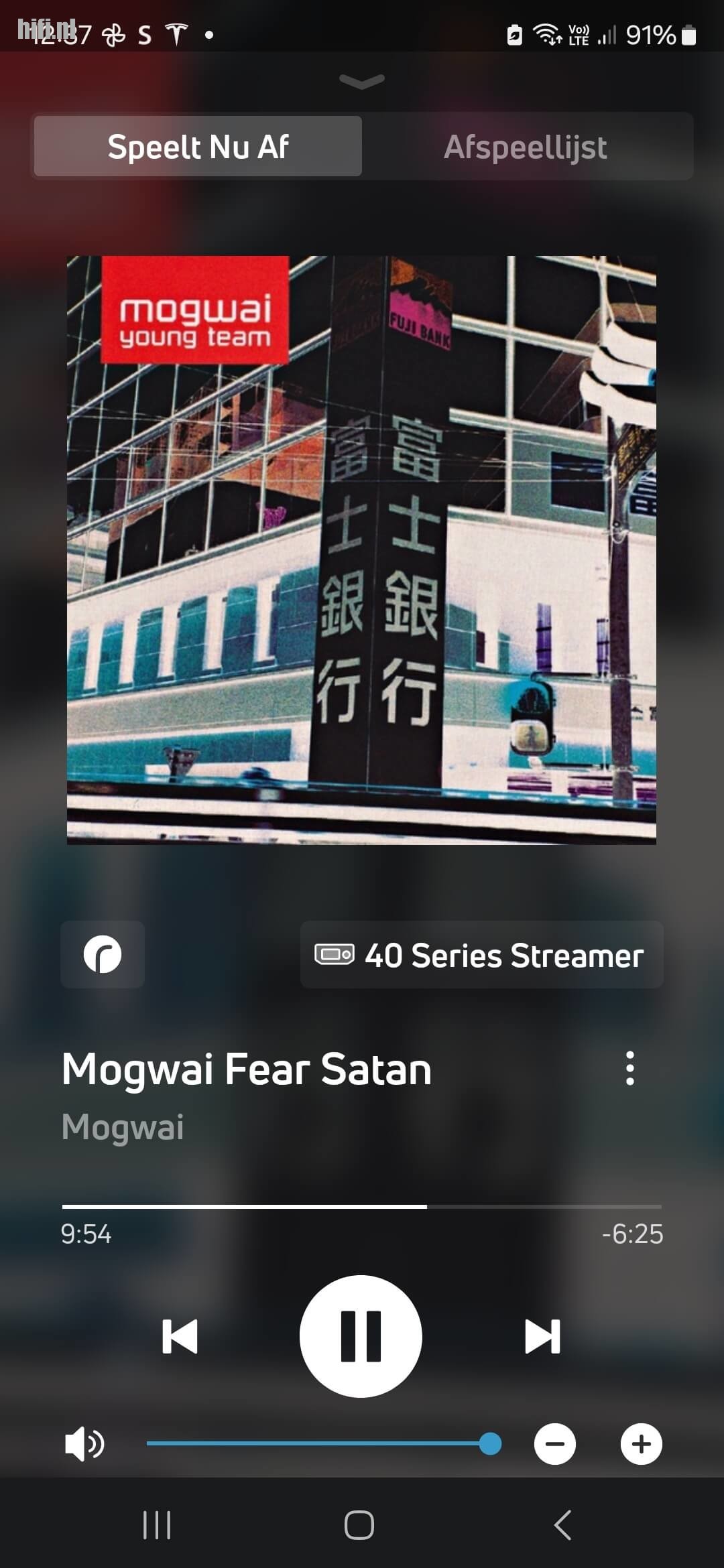Decrease volume with the minus button
Screen dimensions: 724x1568
tap(554, 1444)
